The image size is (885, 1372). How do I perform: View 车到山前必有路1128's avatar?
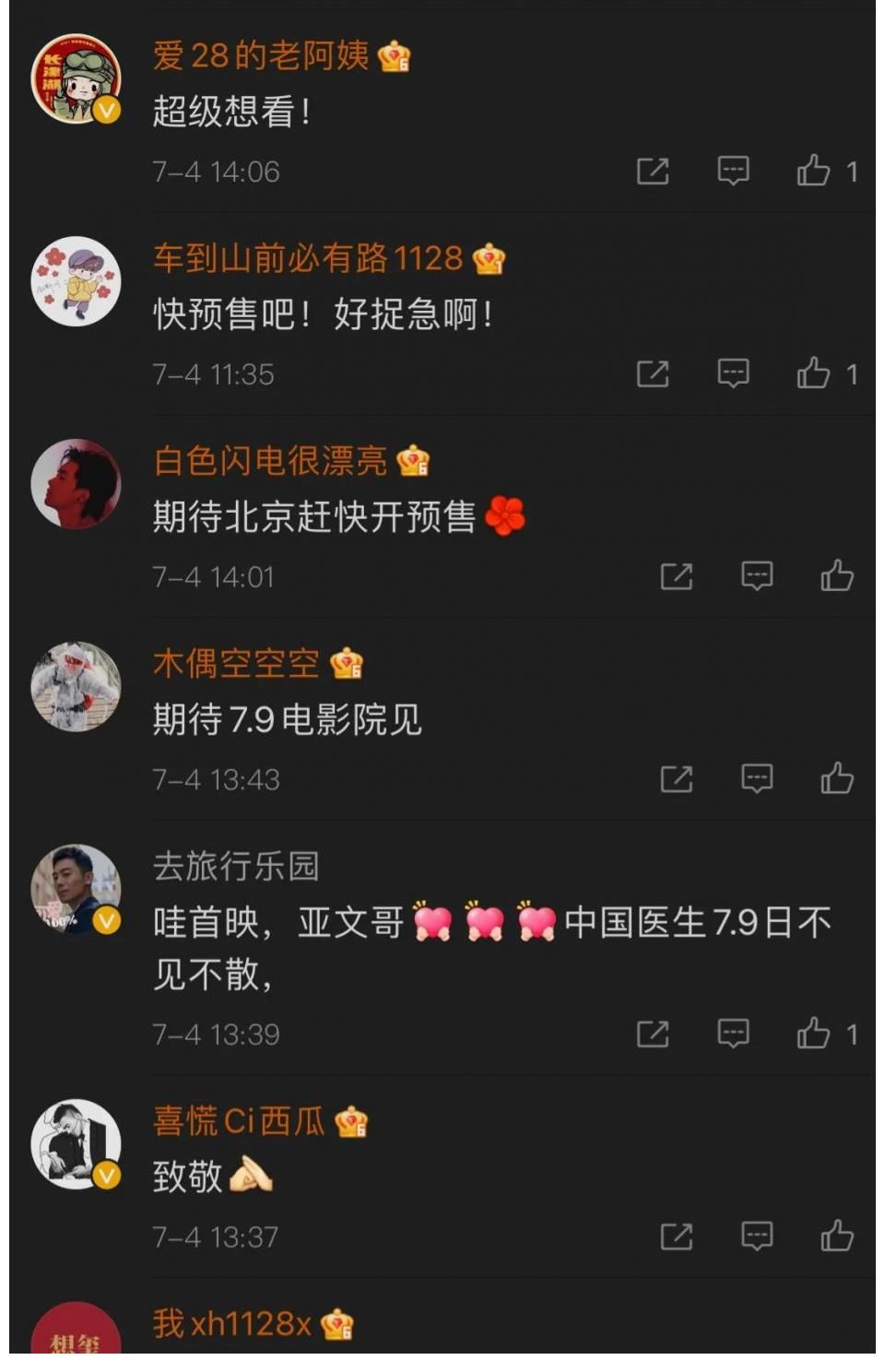click(77, 281)
